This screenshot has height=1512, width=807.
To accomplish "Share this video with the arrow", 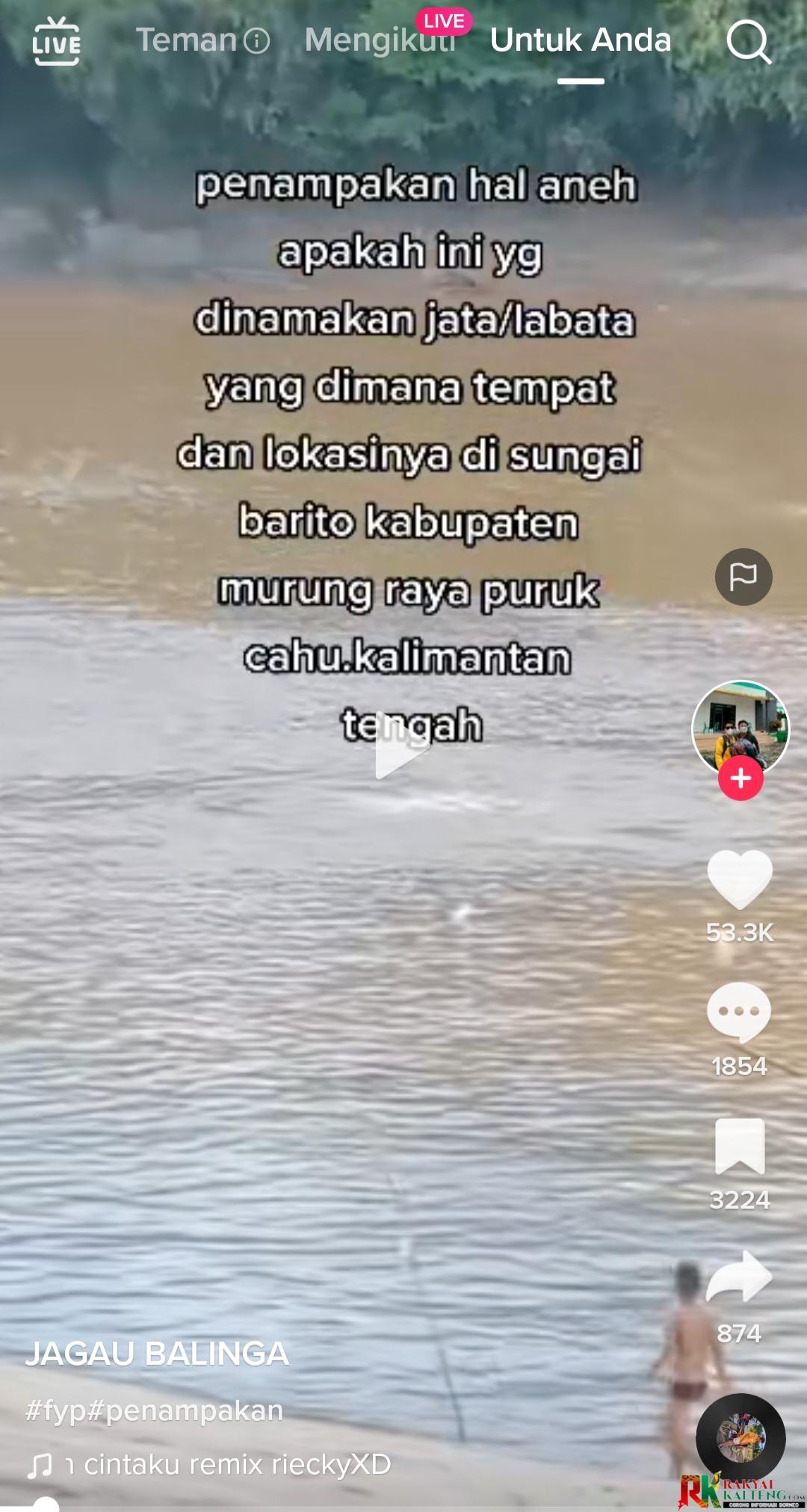I will (x=739, y=1277).
